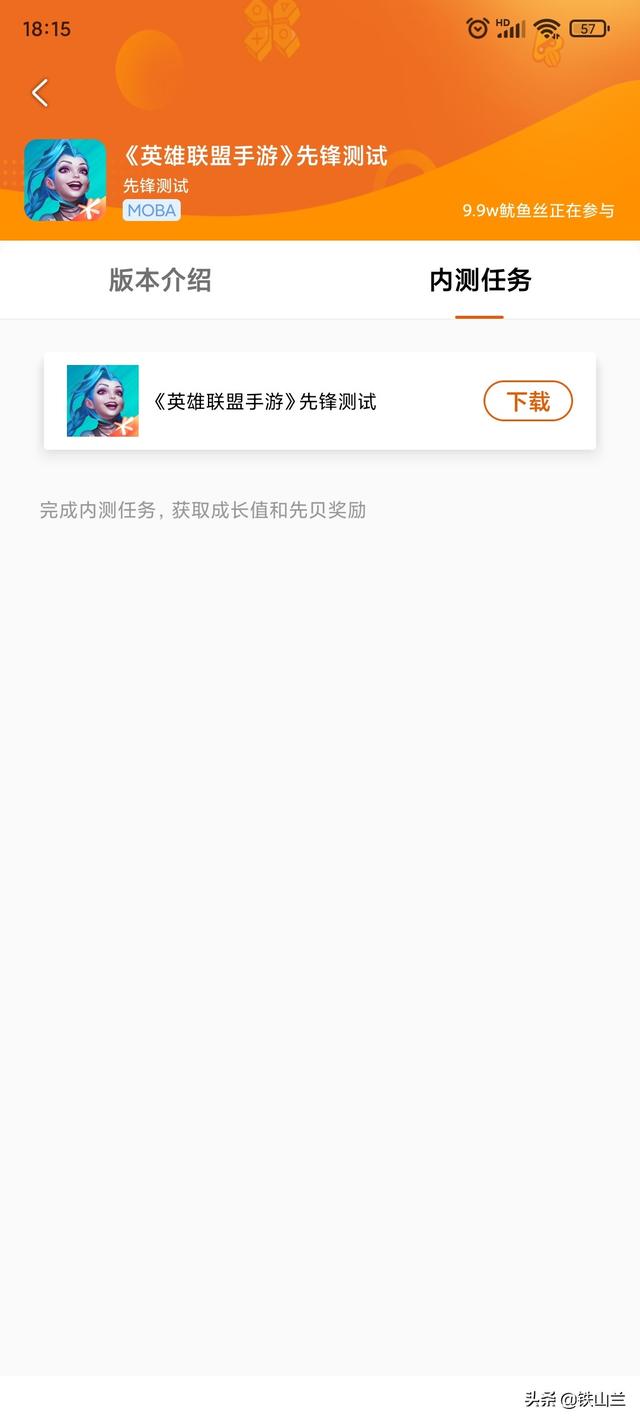This screenshot has height=1422, width=640.
Task: Go back using the header arrow
Action: pyautogui.click(x=40, y=93)
